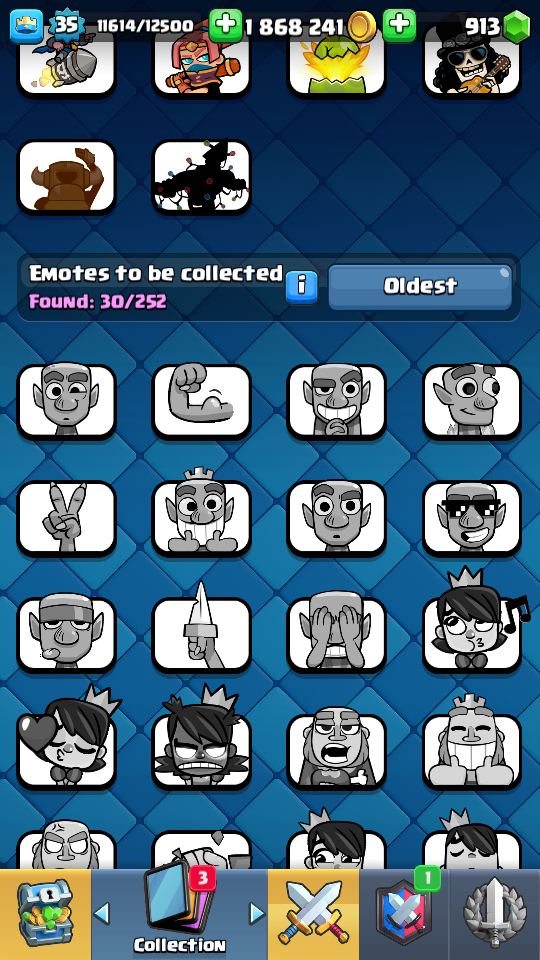Select the king covering his eyes emote
Viewport: 540px width, 960px height.
pyautogui.click(x=337, y=634)
